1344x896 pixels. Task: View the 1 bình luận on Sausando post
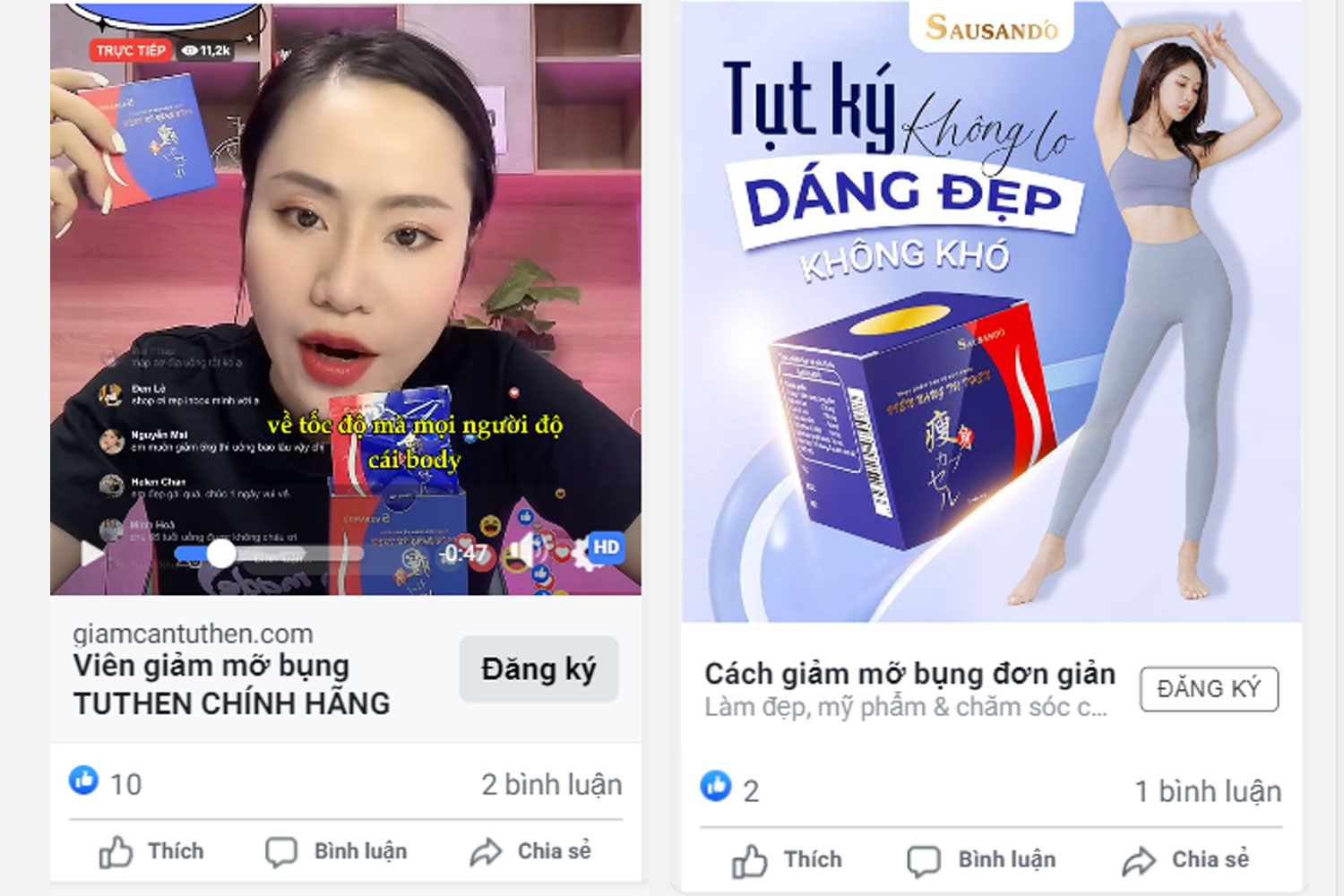click(1207, 791)
